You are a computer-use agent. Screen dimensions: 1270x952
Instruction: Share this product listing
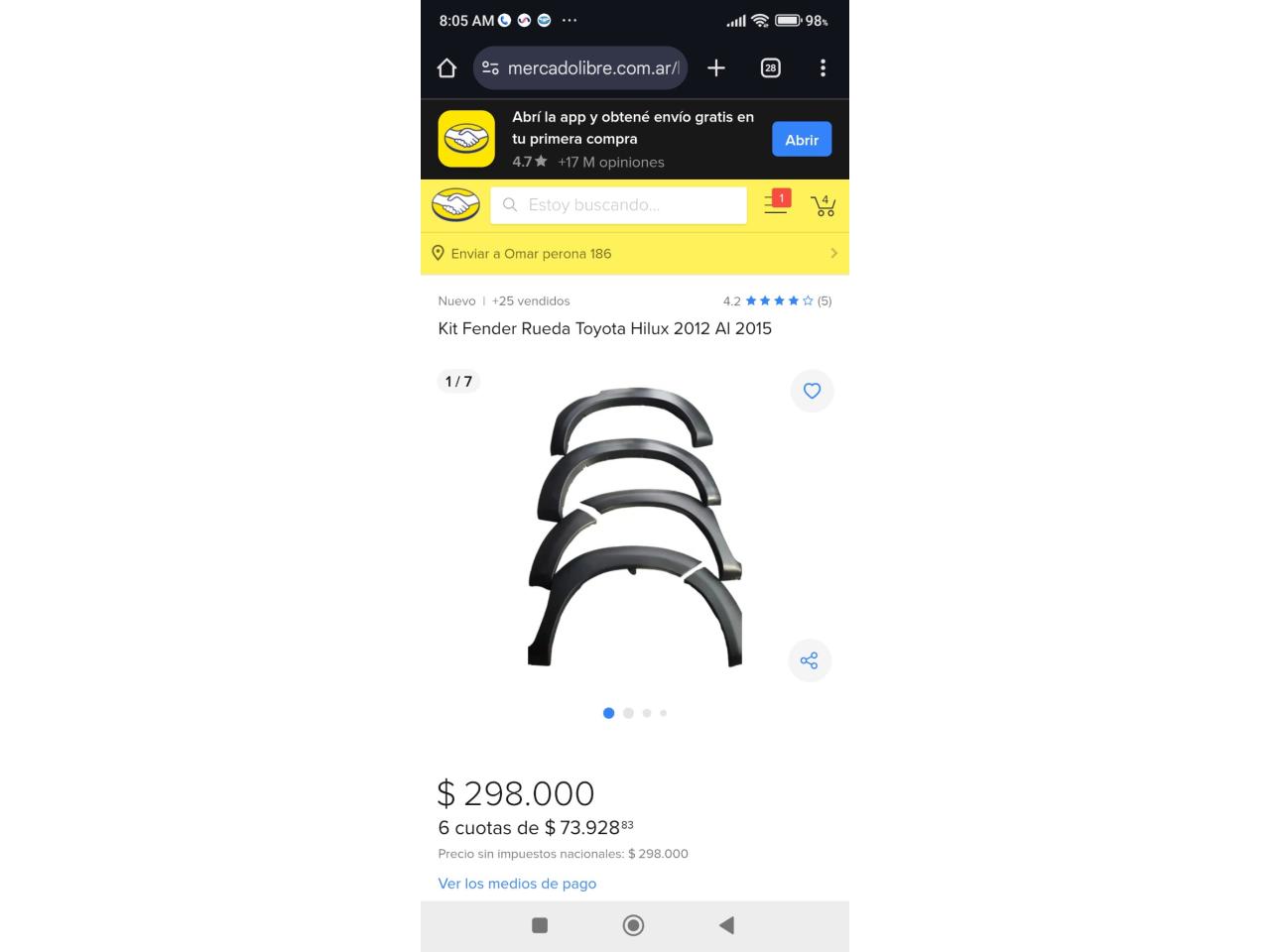[x=810, y=660]
